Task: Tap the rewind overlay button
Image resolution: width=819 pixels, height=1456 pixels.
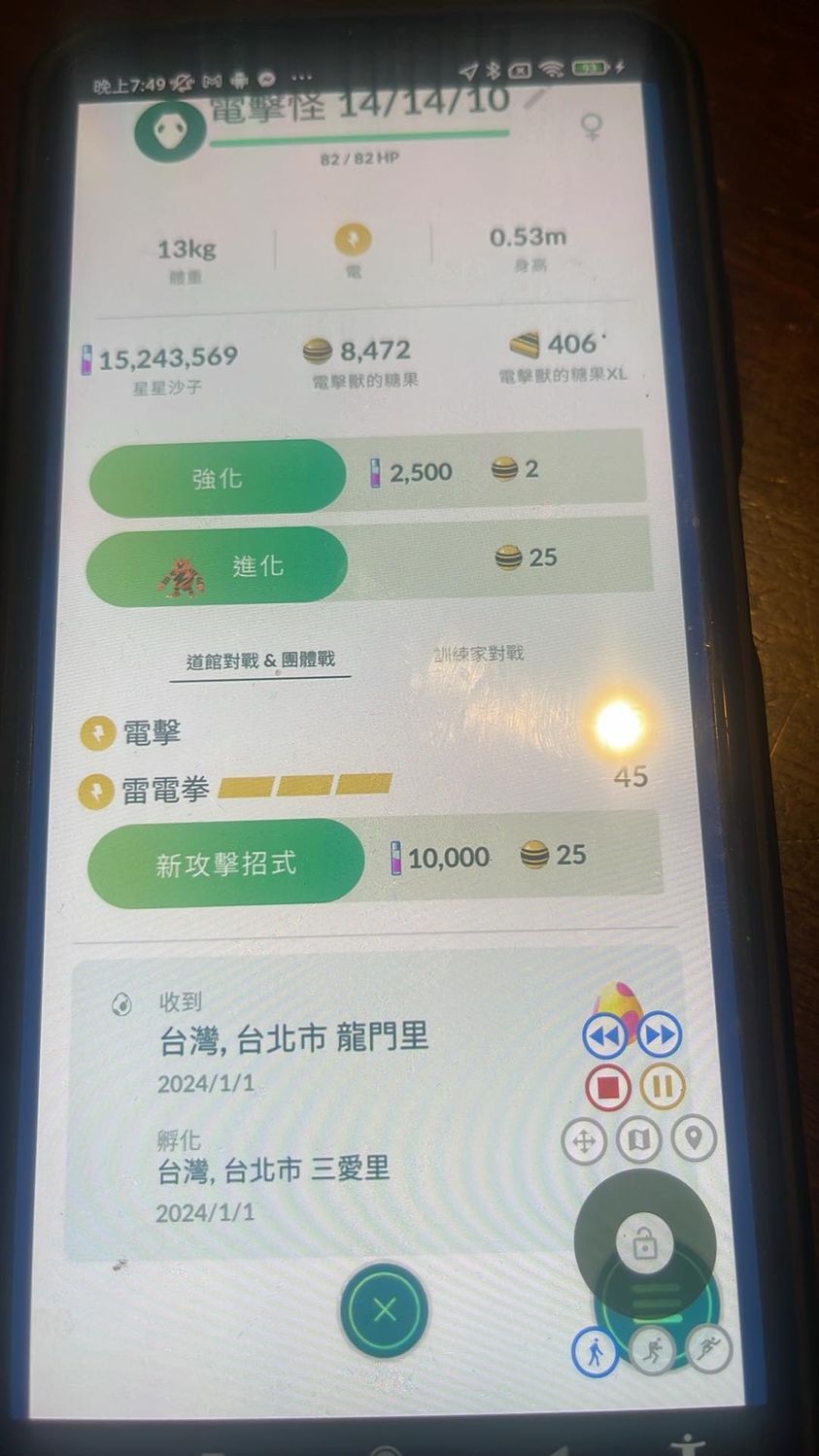Action: 604,1035
